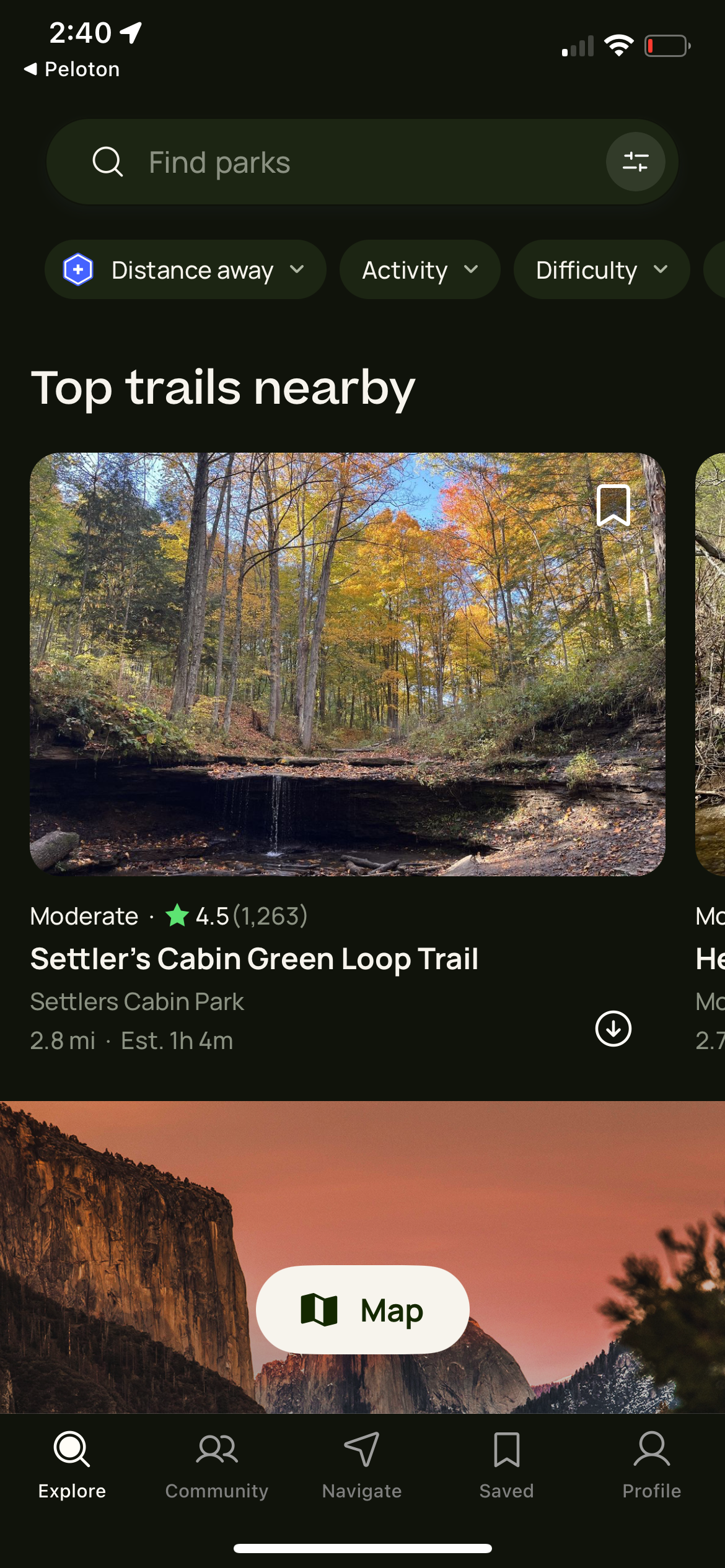Tap the Find parks search field
This screenshot has width=725, height=1568.
[x=310, y=162]
